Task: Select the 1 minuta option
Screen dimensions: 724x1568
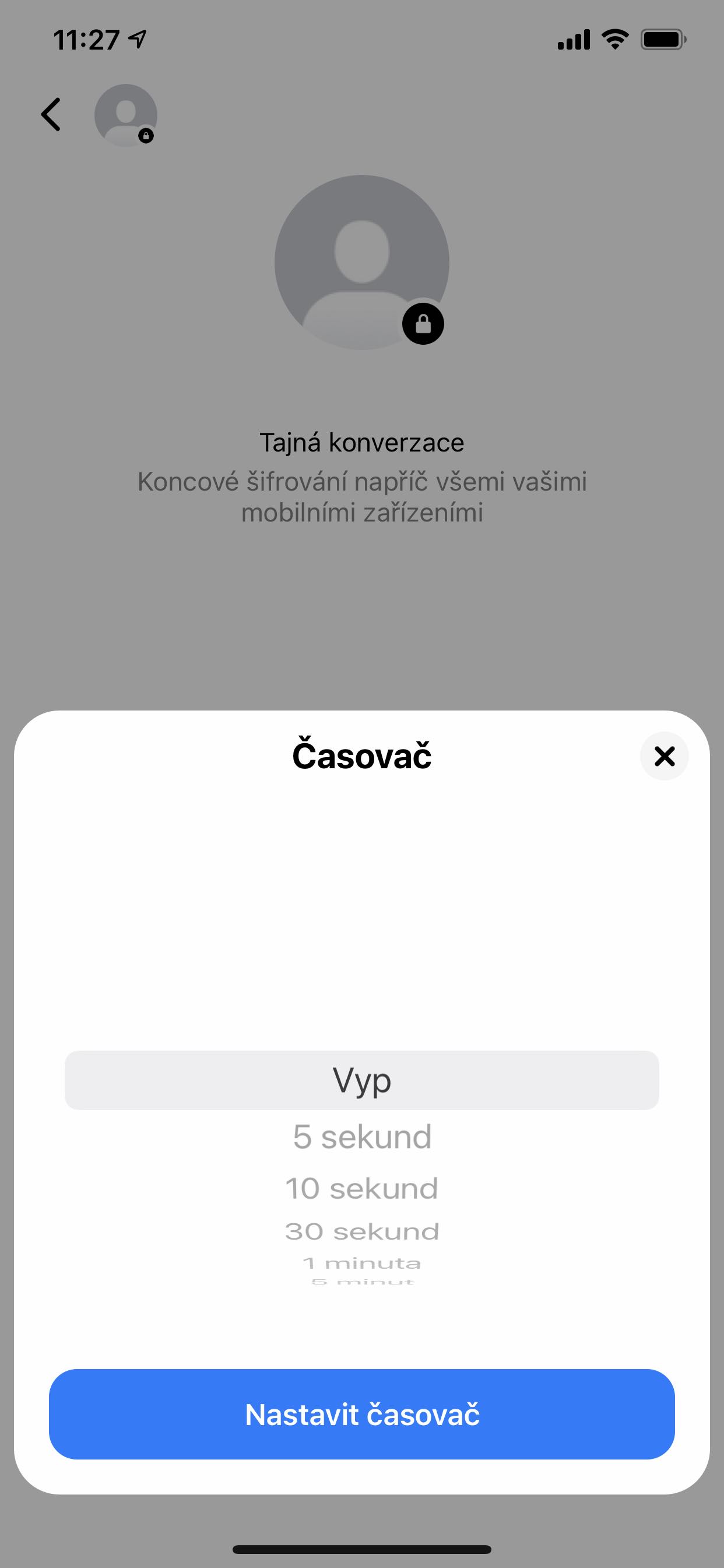Action: (x=361, y=1263)
